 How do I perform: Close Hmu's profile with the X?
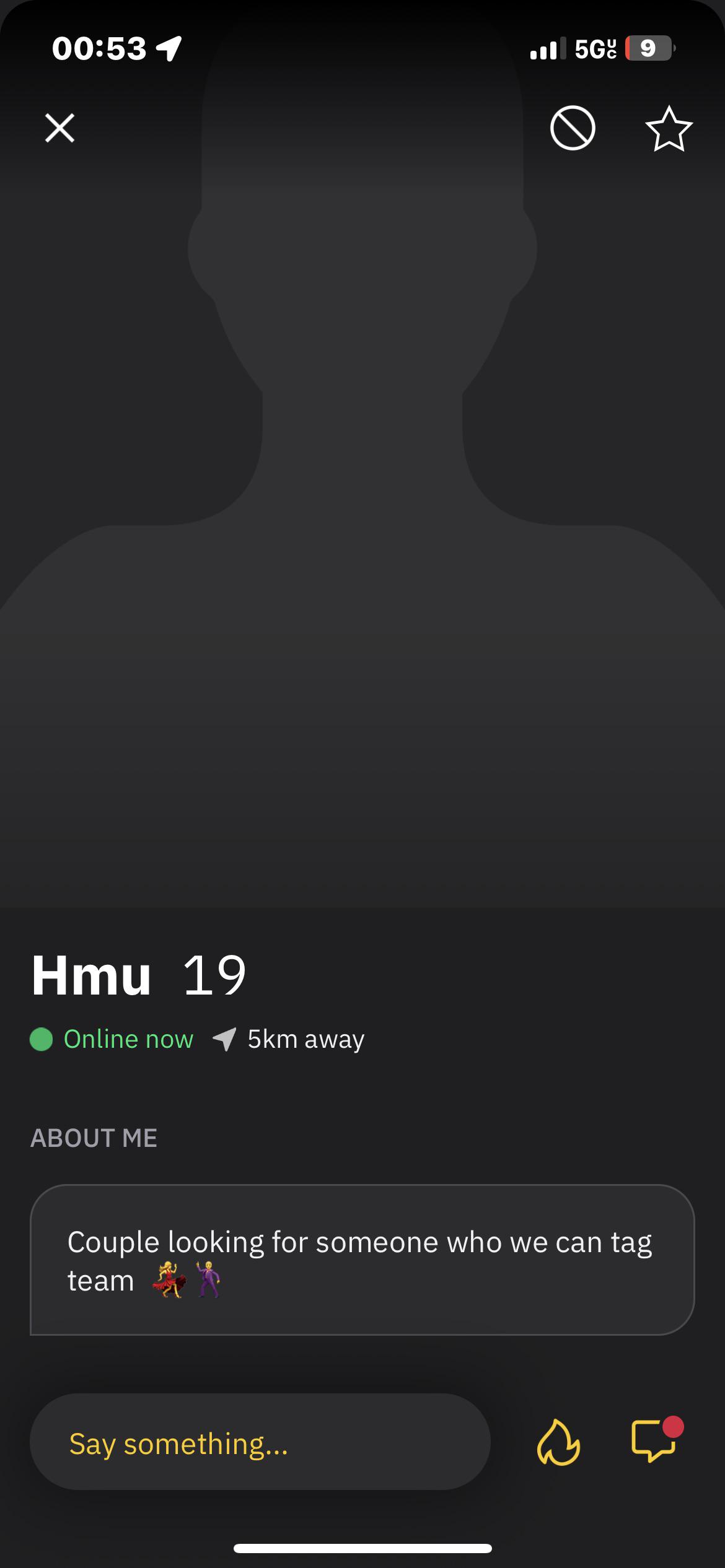coord(59,128)
